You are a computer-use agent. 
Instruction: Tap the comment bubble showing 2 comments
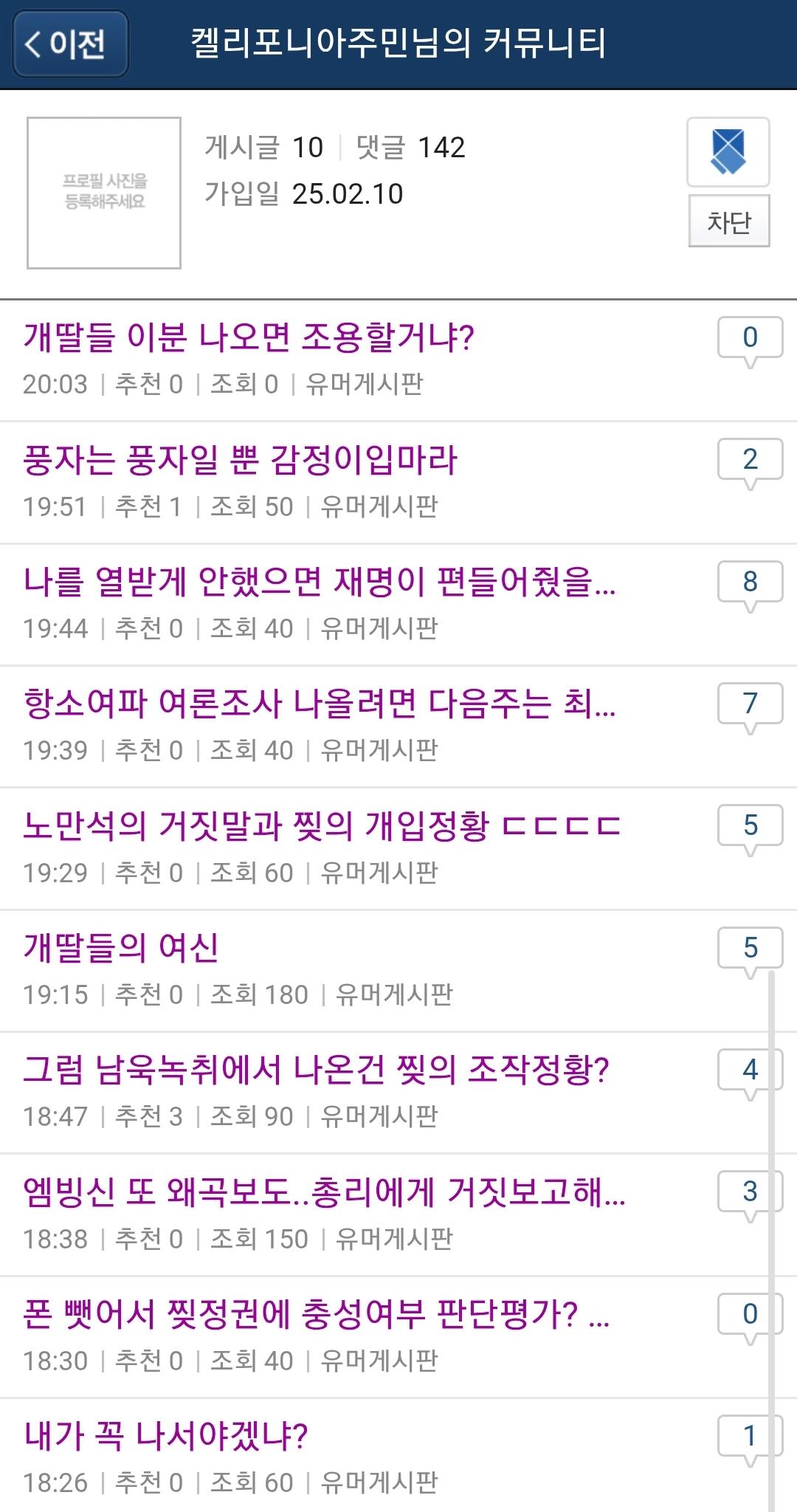pos(750,460)
